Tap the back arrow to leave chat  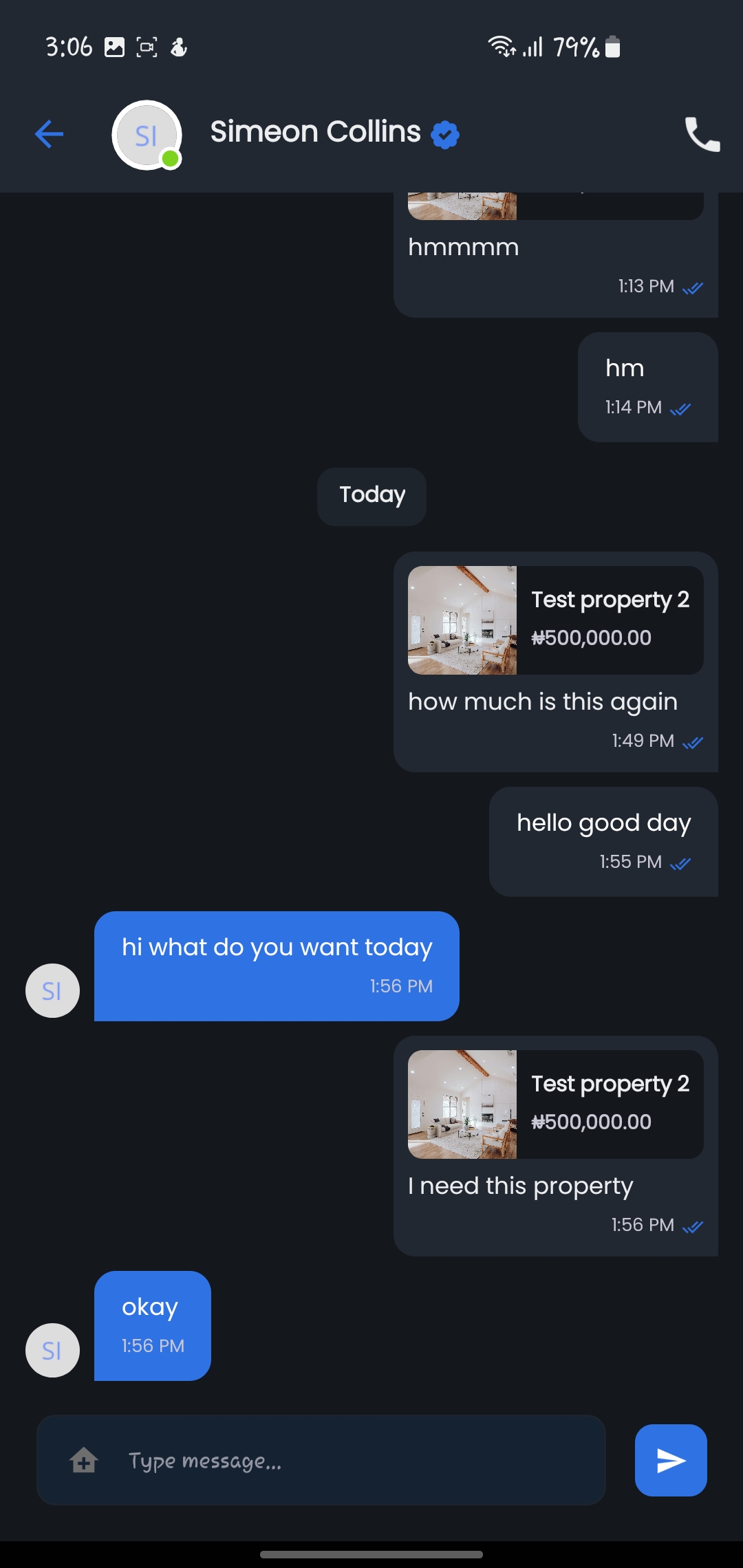point(47,134)
